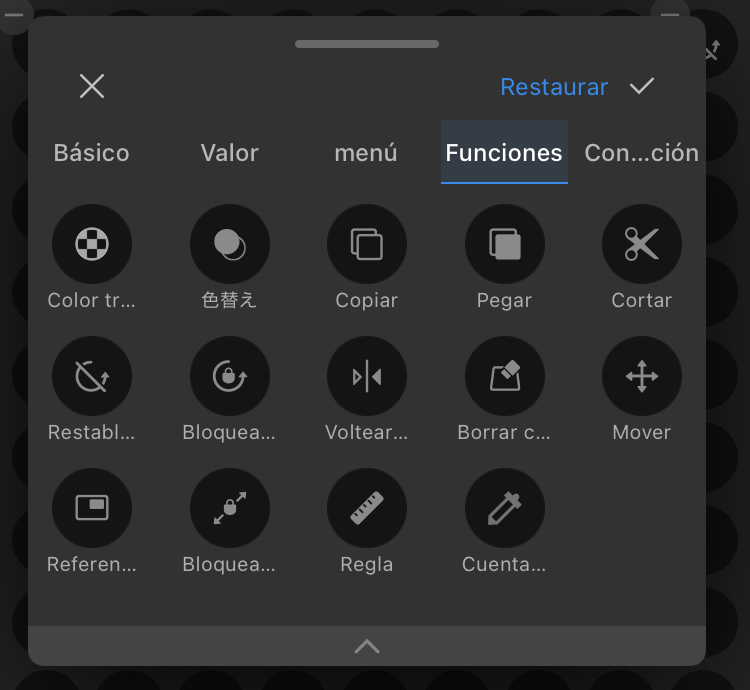This screenshot has width=750, height=690.
Task: Confirm changes with the checkmark icon
Action: 642,86
